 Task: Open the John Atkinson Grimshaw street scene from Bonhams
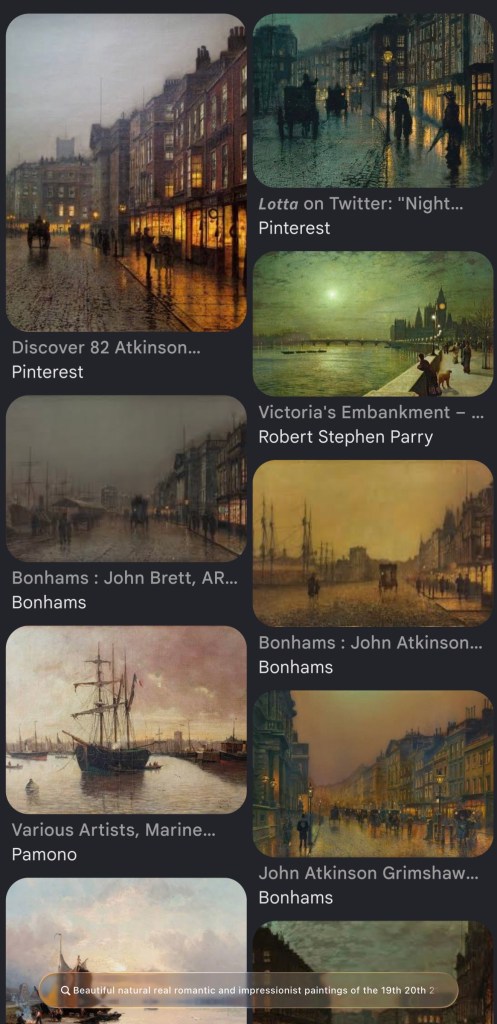(373, 774)
